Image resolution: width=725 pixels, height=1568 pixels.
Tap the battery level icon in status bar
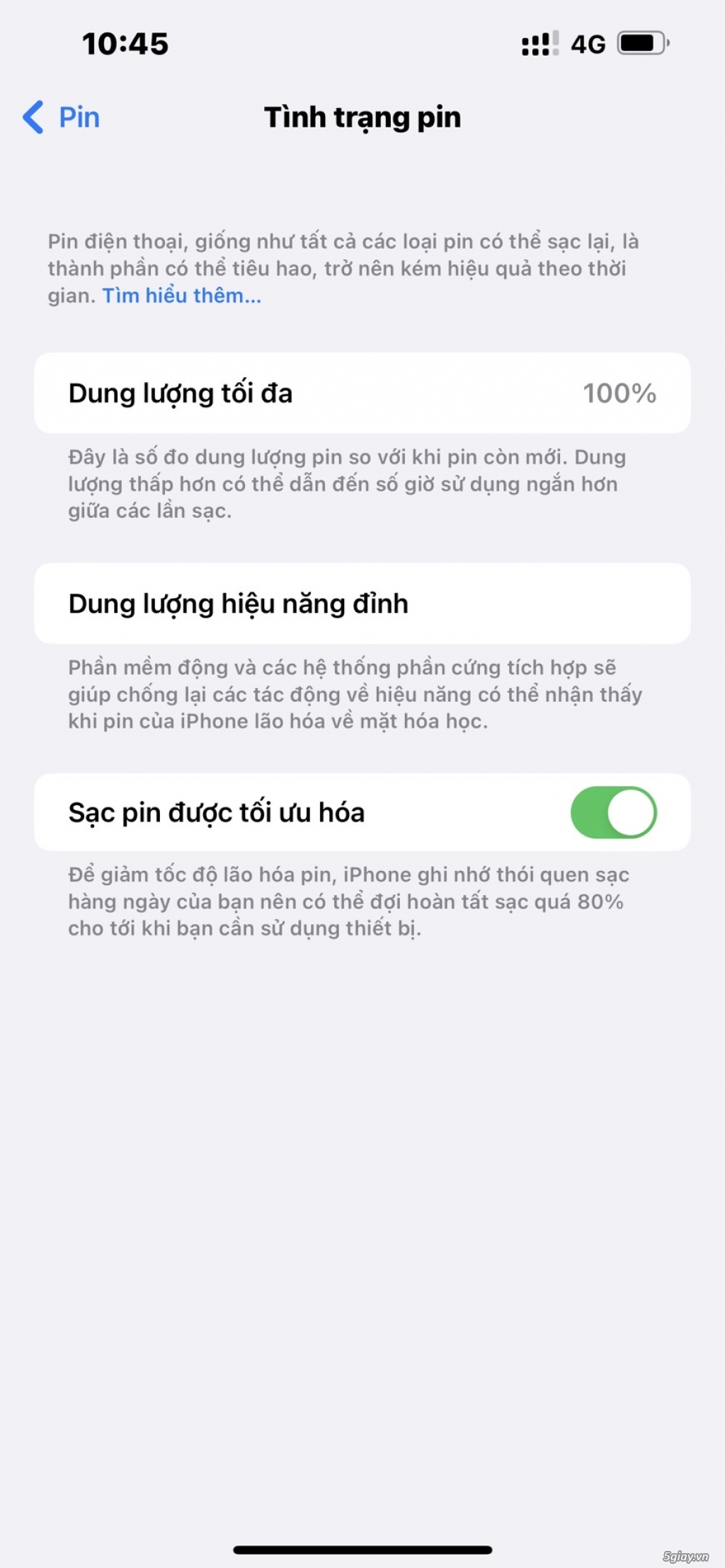pyautogui.click(x=641, y=44)
